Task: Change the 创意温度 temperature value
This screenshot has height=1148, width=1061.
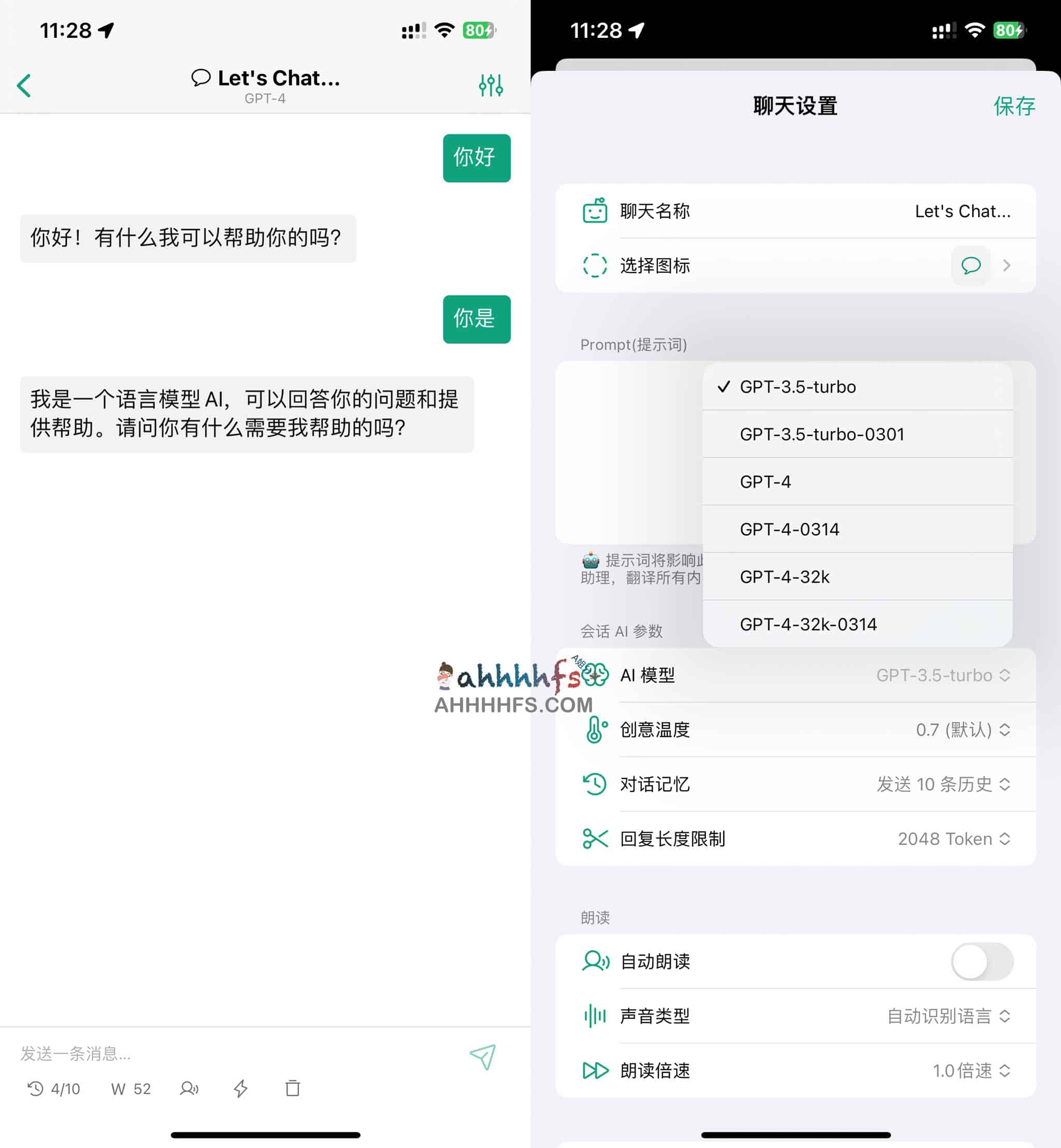Action: 962,730
